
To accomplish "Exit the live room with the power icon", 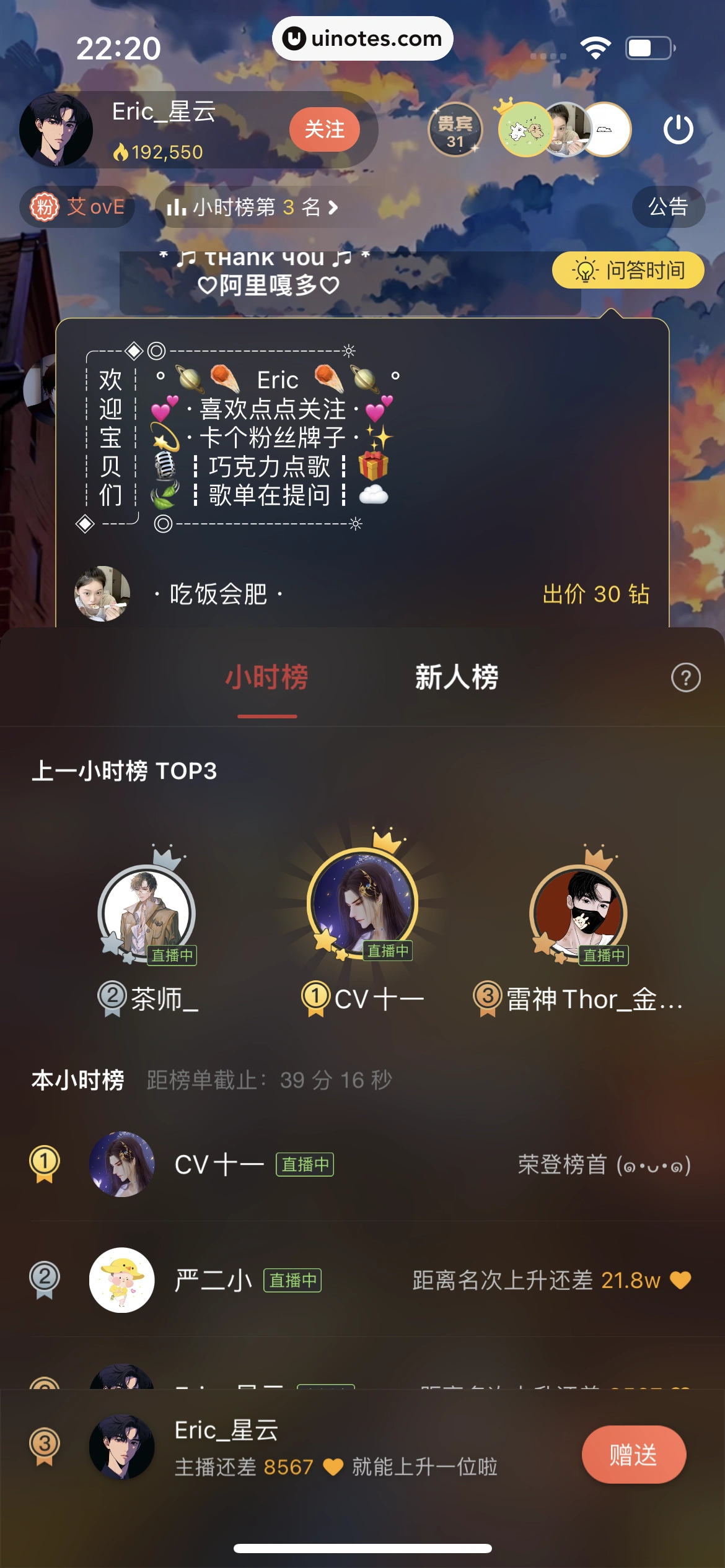I will pyautogui.click(x=678, y=129).
